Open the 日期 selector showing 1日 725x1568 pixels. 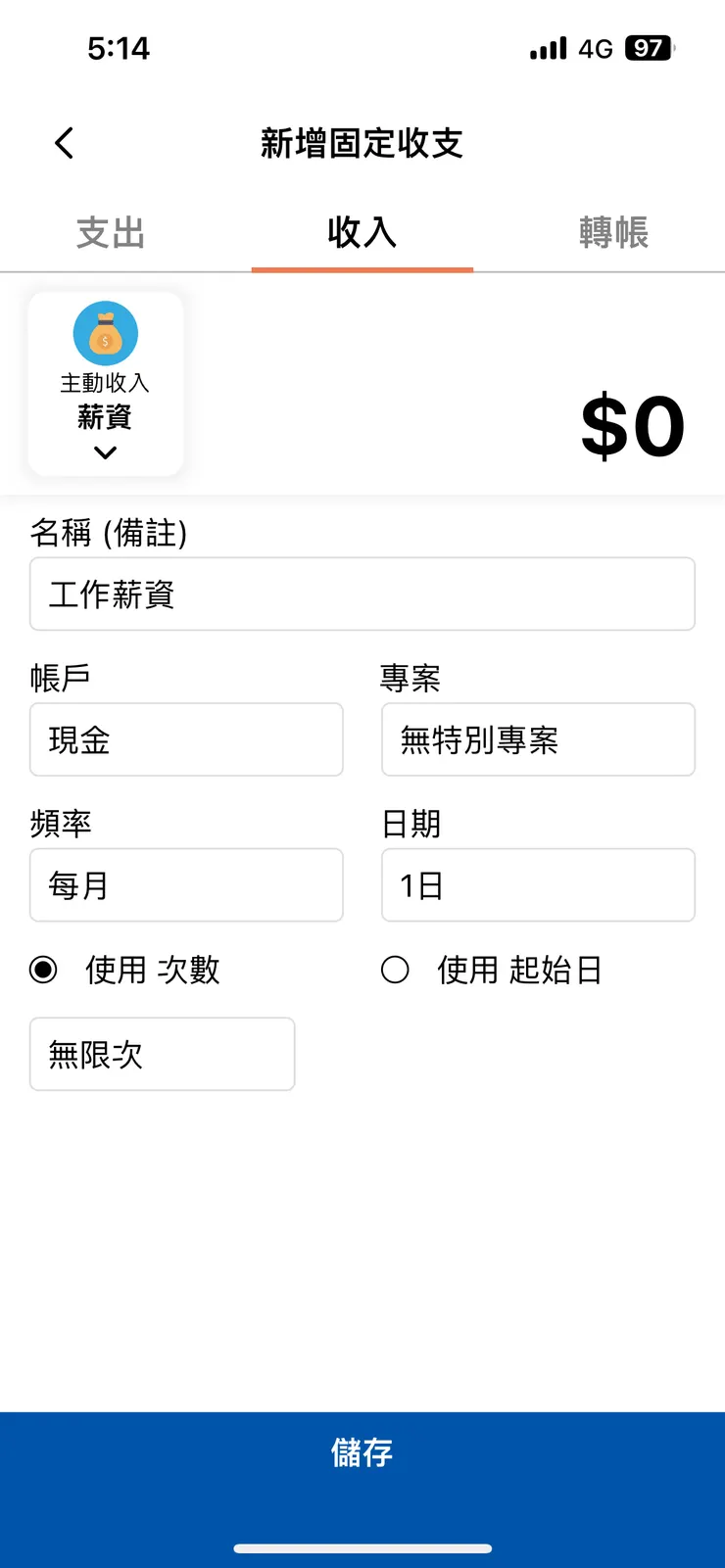point(538,884)
